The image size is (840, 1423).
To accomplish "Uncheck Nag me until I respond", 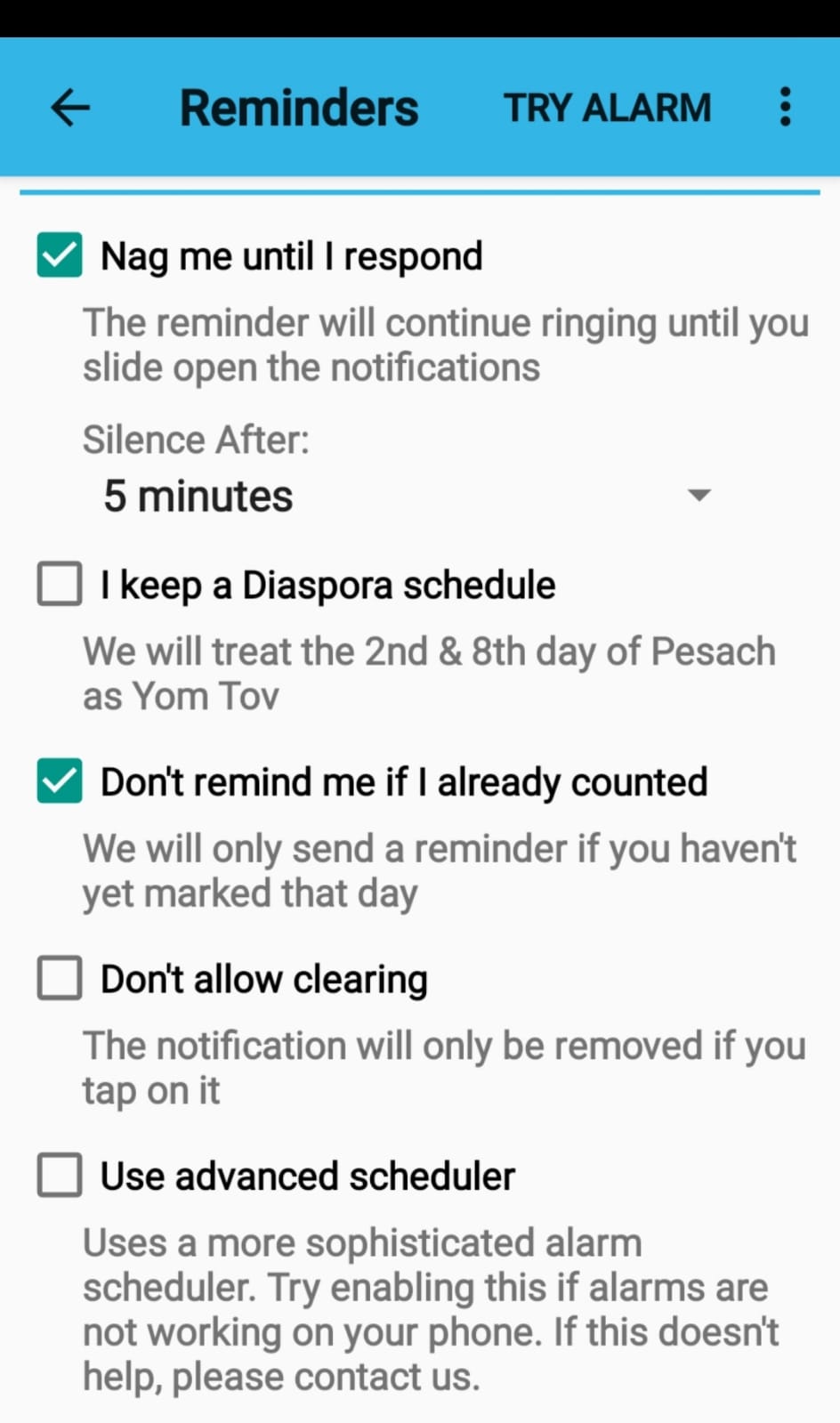I will click(60, 255).
